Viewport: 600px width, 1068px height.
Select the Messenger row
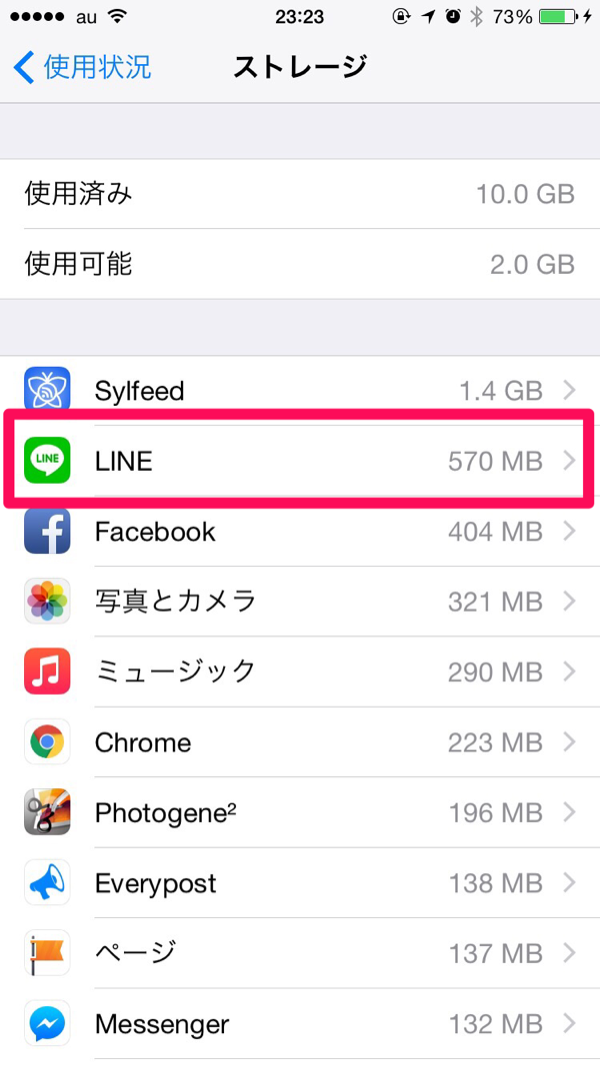tap(300, 1024)
